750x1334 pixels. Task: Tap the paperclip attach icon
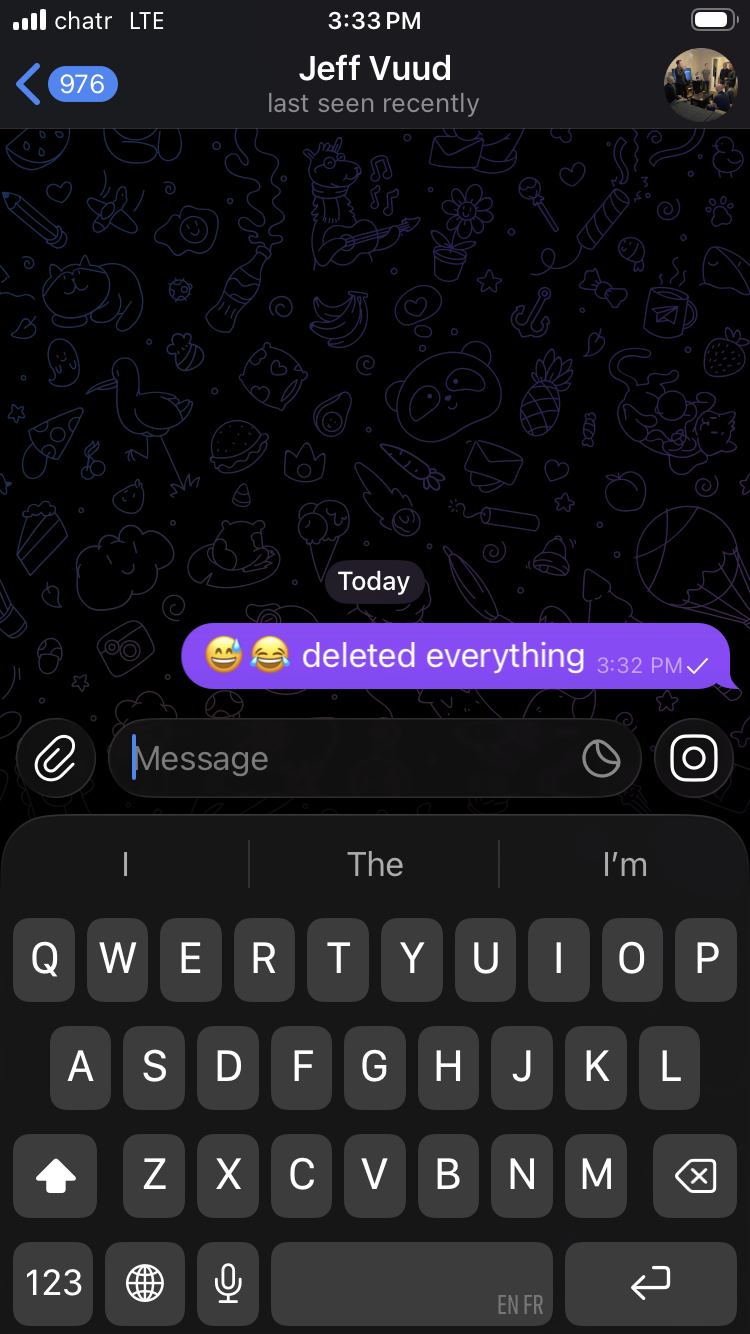tap(56, 759)
